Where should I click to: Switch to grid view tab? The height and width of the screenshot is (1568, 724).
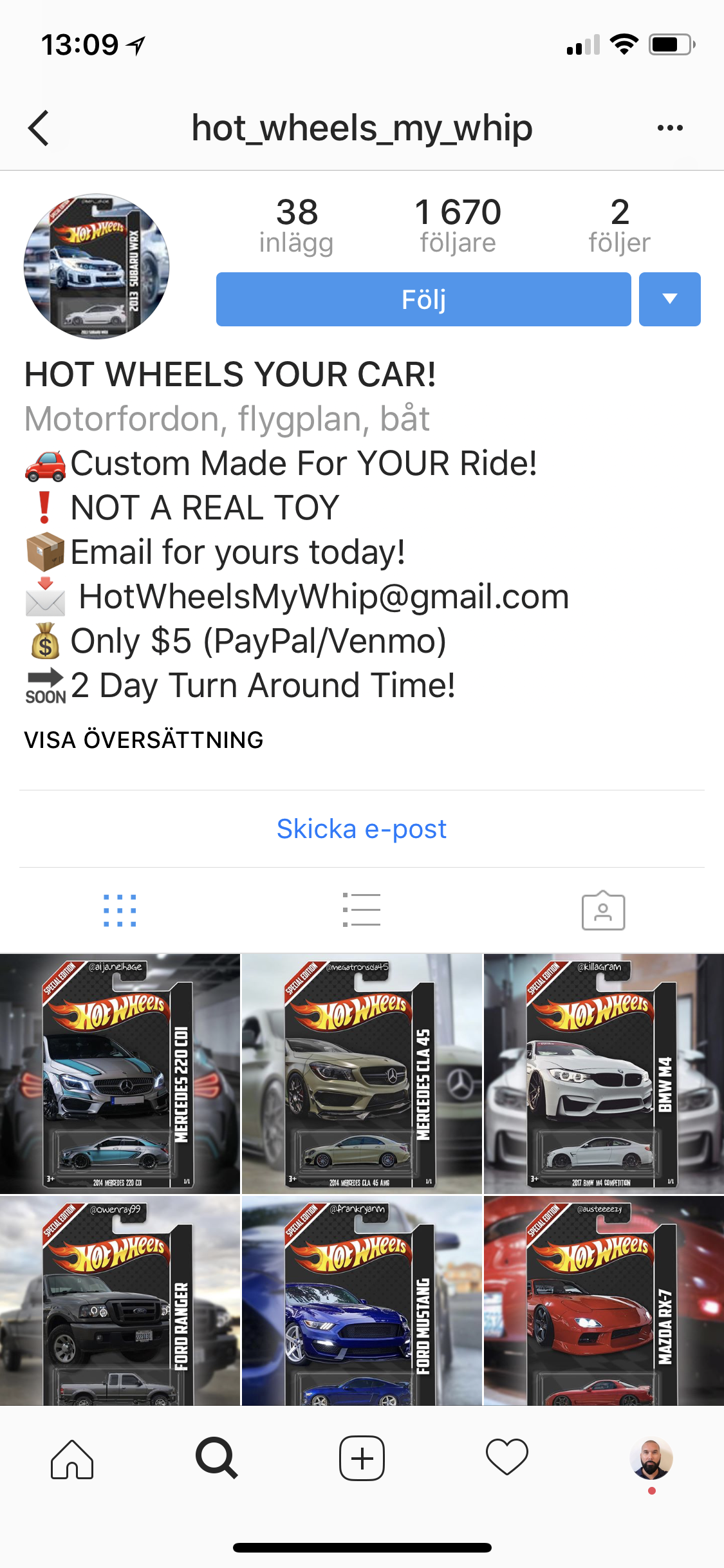click(120, 910)
